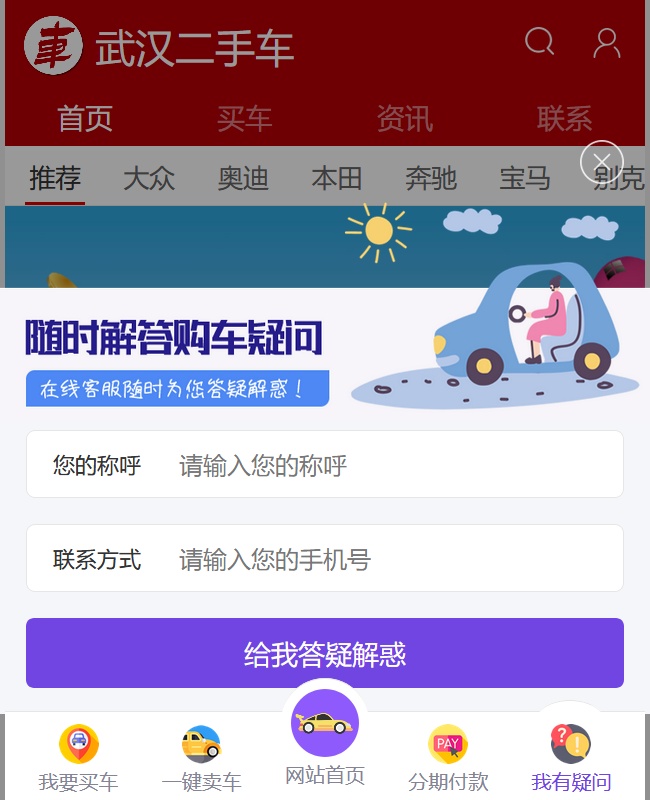Open the user profile icon
The image size is (650, 800).
(606, 42)
